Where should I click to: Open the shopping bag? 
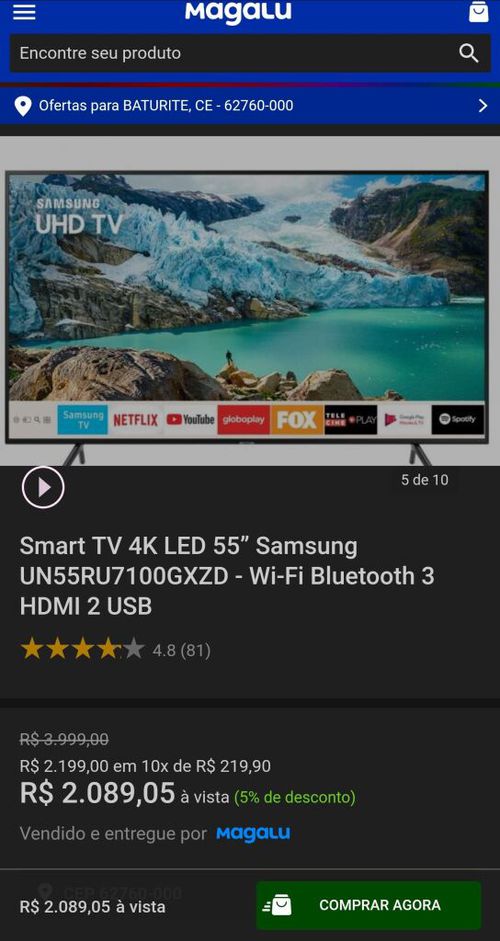478,11
